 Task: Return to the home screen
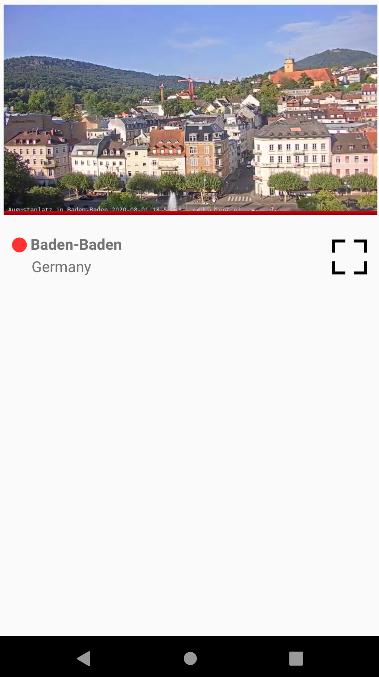pyautogui.click(x=190, y=658)
